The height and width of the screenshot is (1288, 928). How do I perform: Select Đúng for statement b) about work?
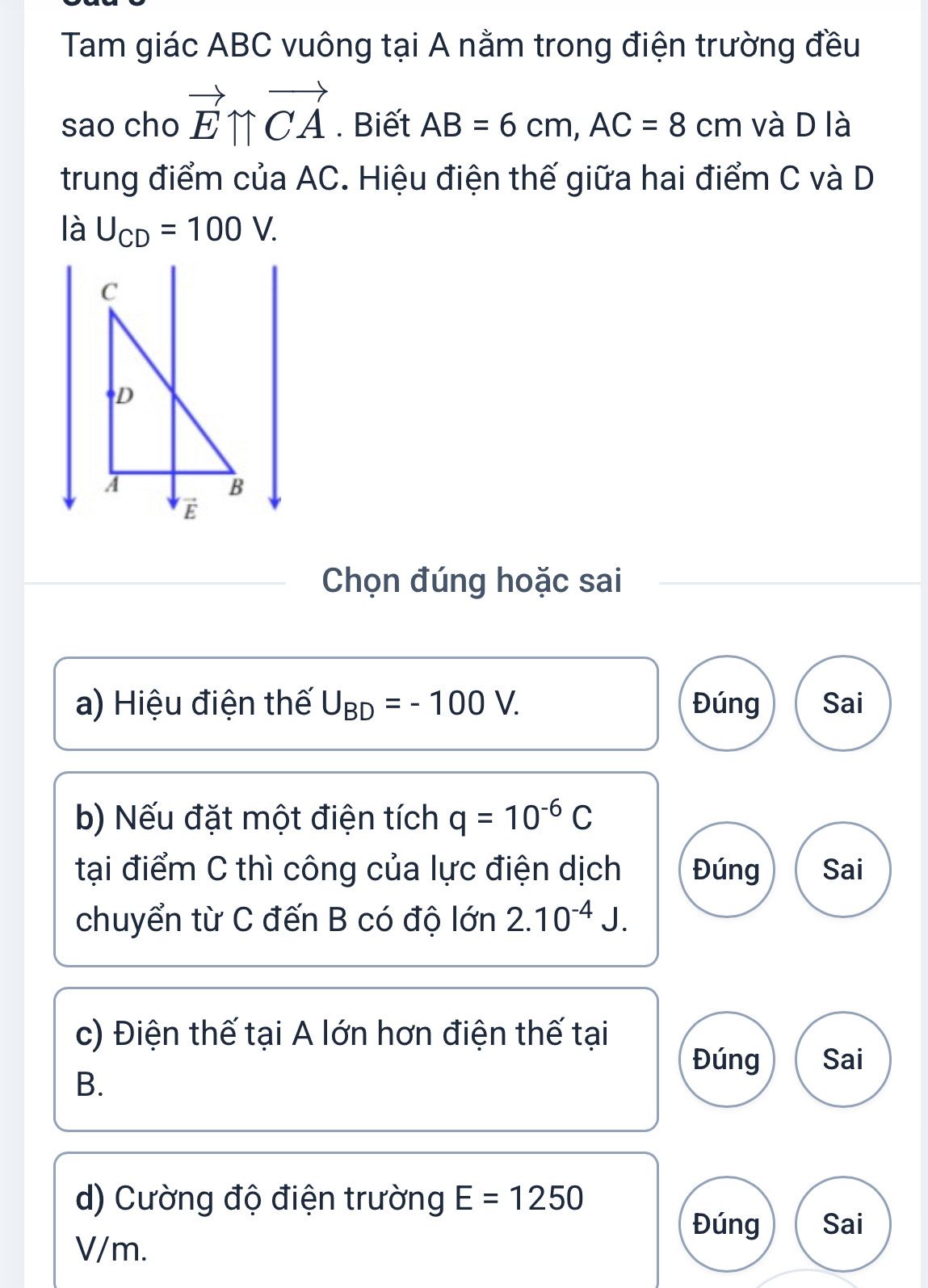[726, 870]
